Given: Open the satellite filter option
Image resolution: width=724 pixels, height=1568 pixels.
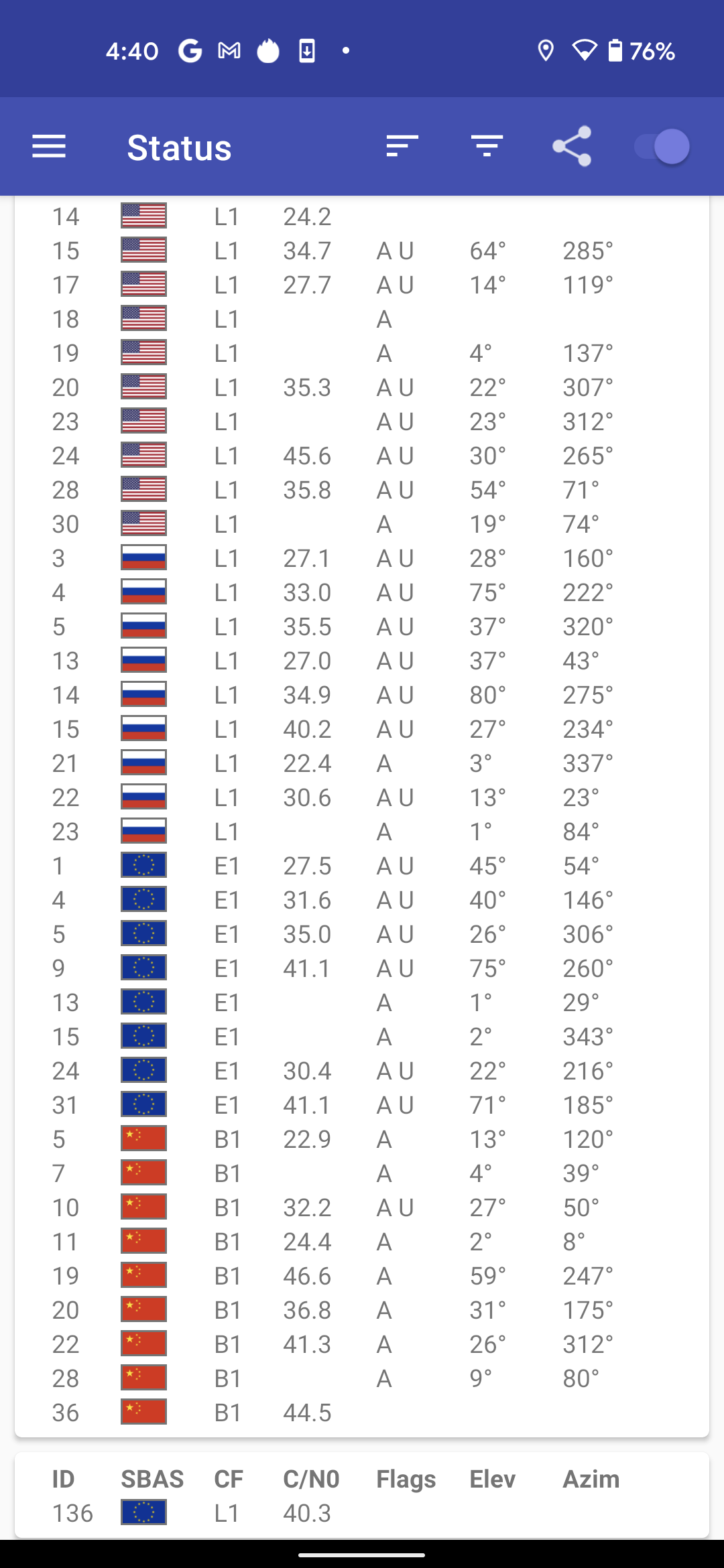Looking at the screenshot, I should click(x=487, y=146).
